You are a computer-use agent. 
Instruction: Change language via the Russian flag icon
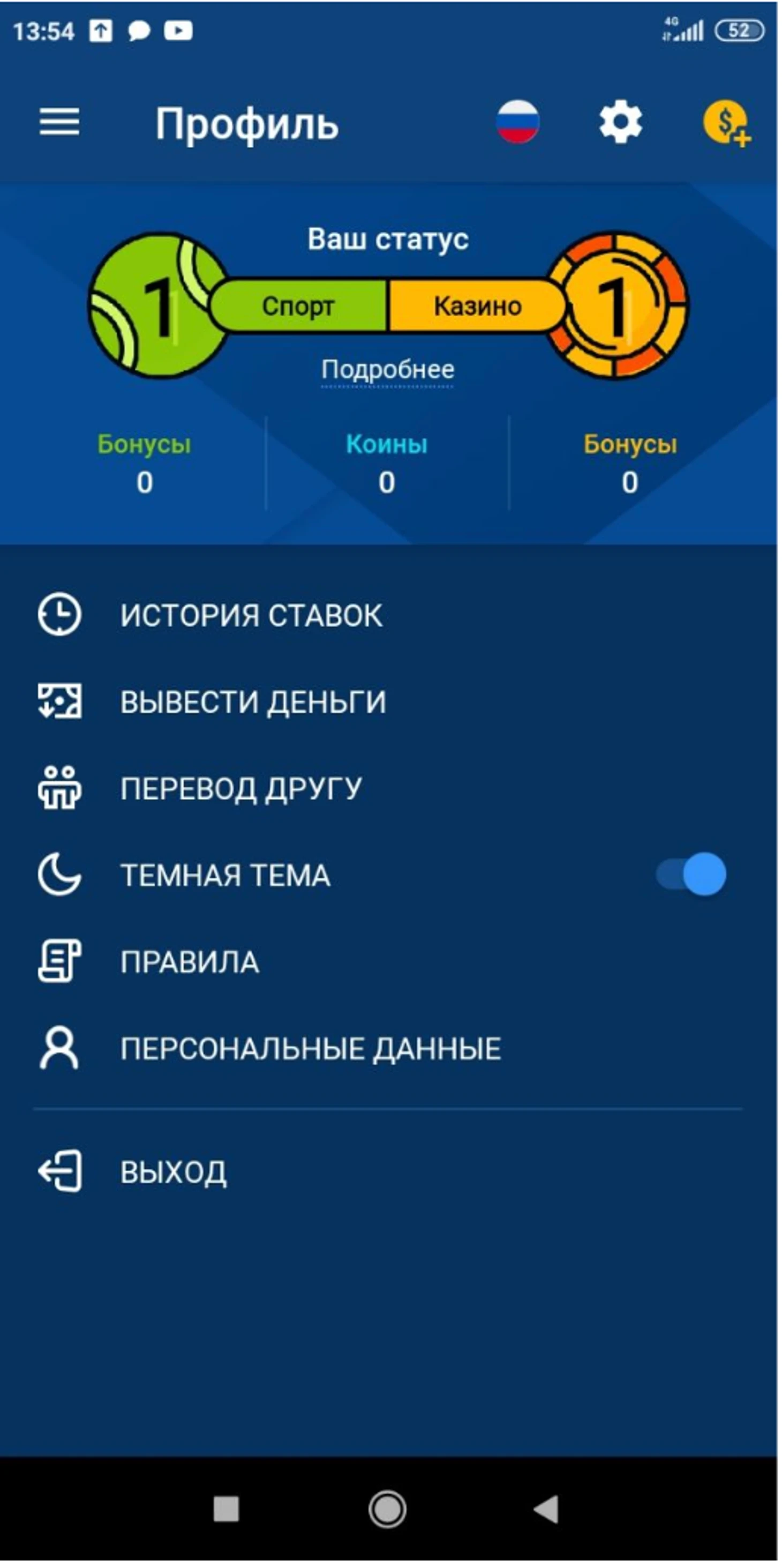pyautogui.click(x=517, y=122)
